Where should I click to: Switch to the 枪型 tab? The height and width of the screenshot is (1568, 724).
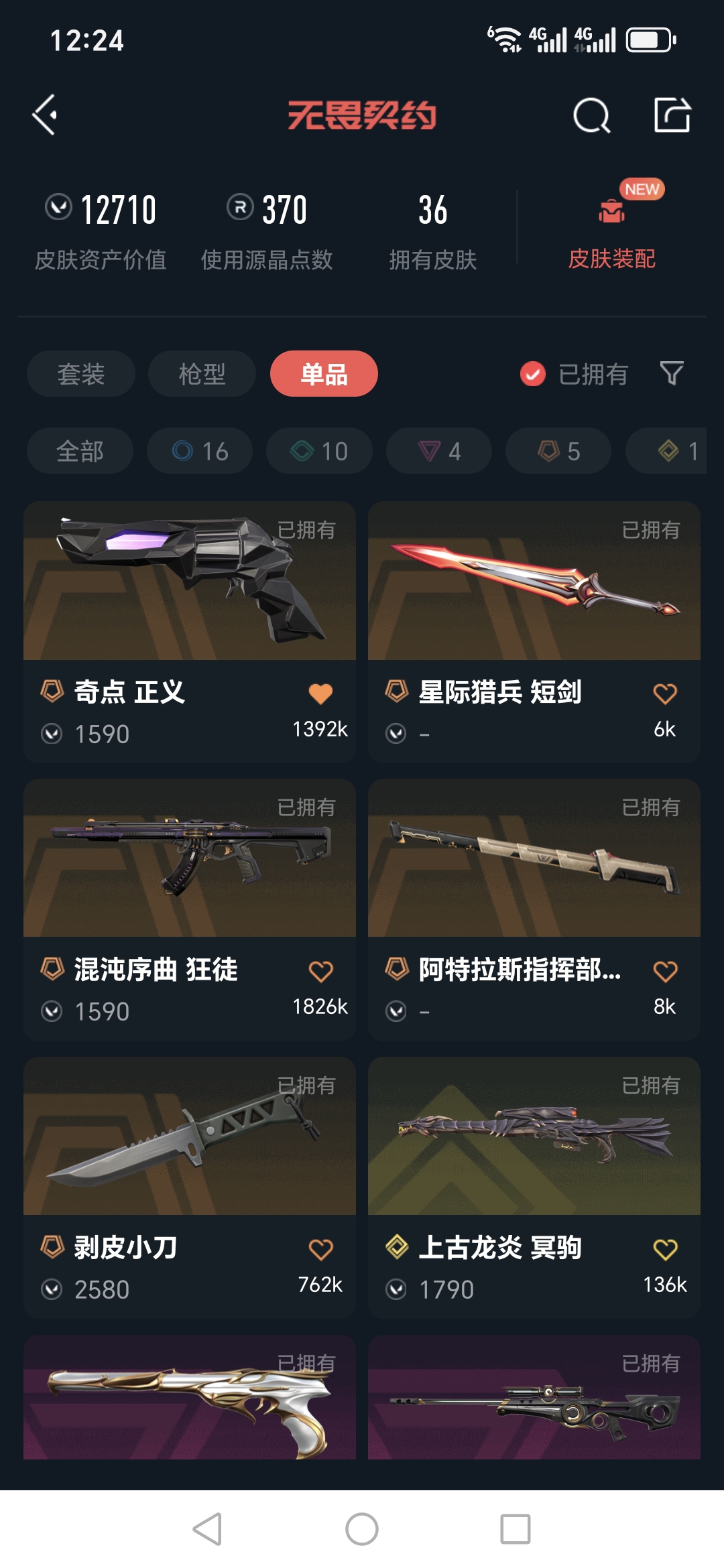pyautogui.click(x=201, y=374)
